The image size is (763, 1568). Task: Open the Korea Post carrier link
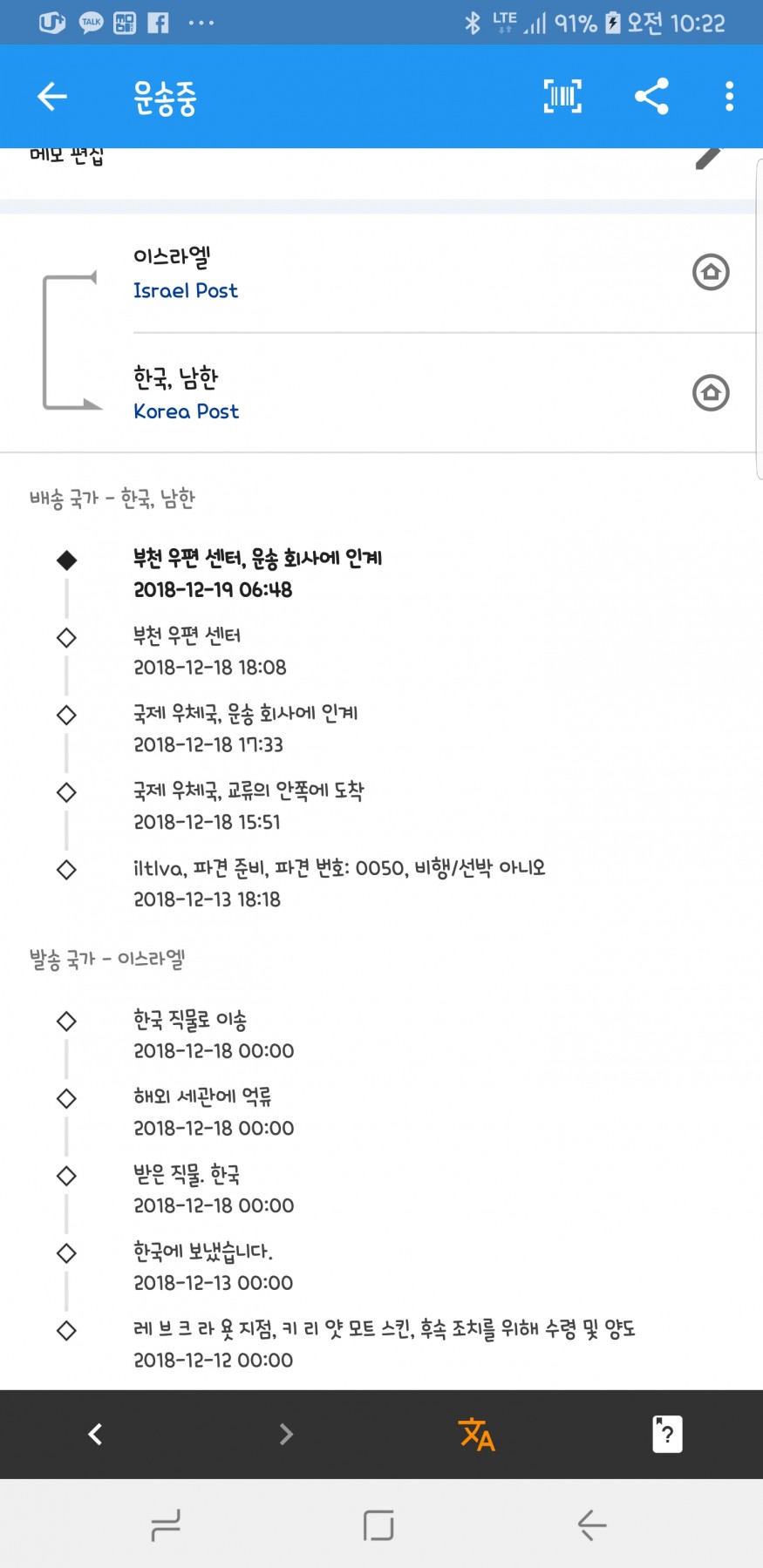point(186,411)
